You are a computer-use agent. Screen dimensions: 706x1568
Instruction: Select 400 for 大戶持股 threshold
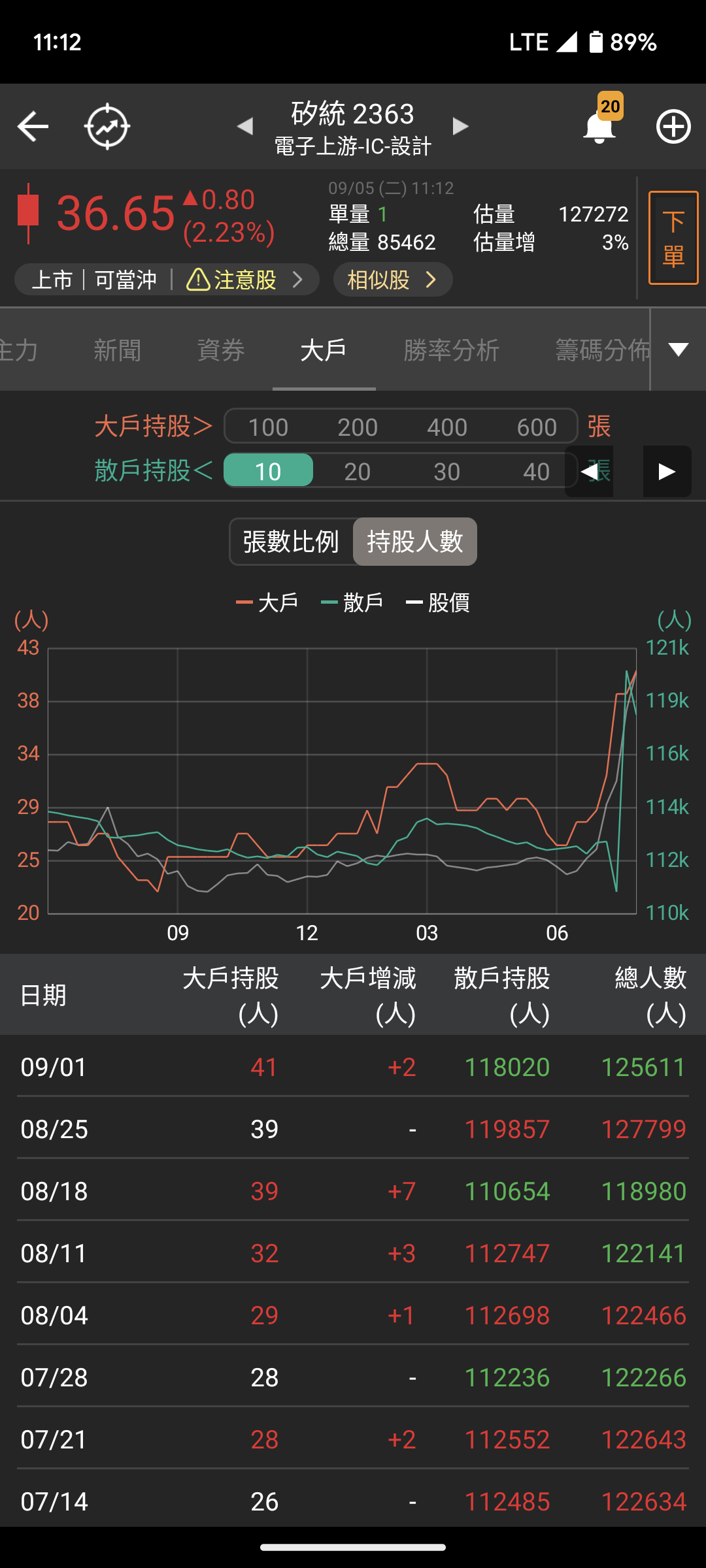[447, 427]
